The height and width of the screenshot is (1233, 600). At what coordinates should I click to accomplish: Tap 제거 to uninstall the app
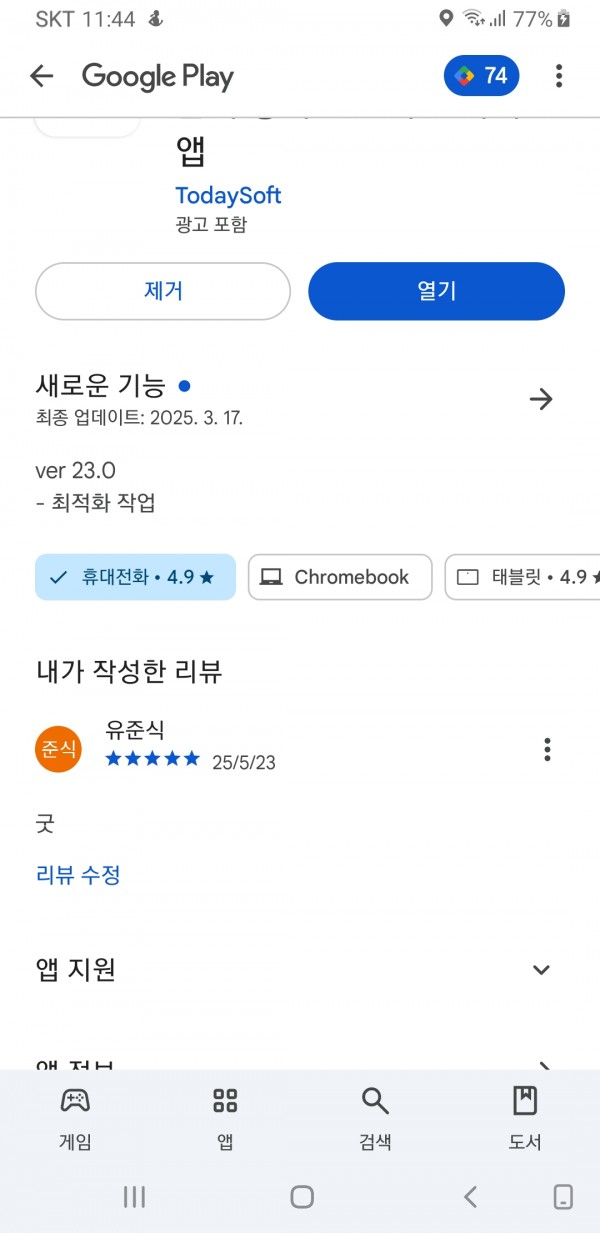click(x=163, y=291)
